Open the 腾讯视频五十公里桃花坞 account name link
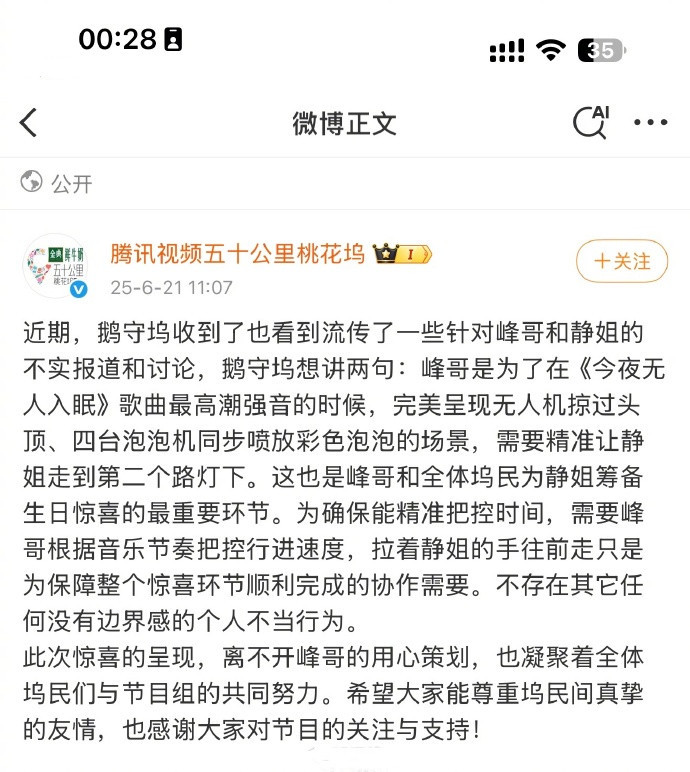690x772 pixels. (x=238, y=254)
